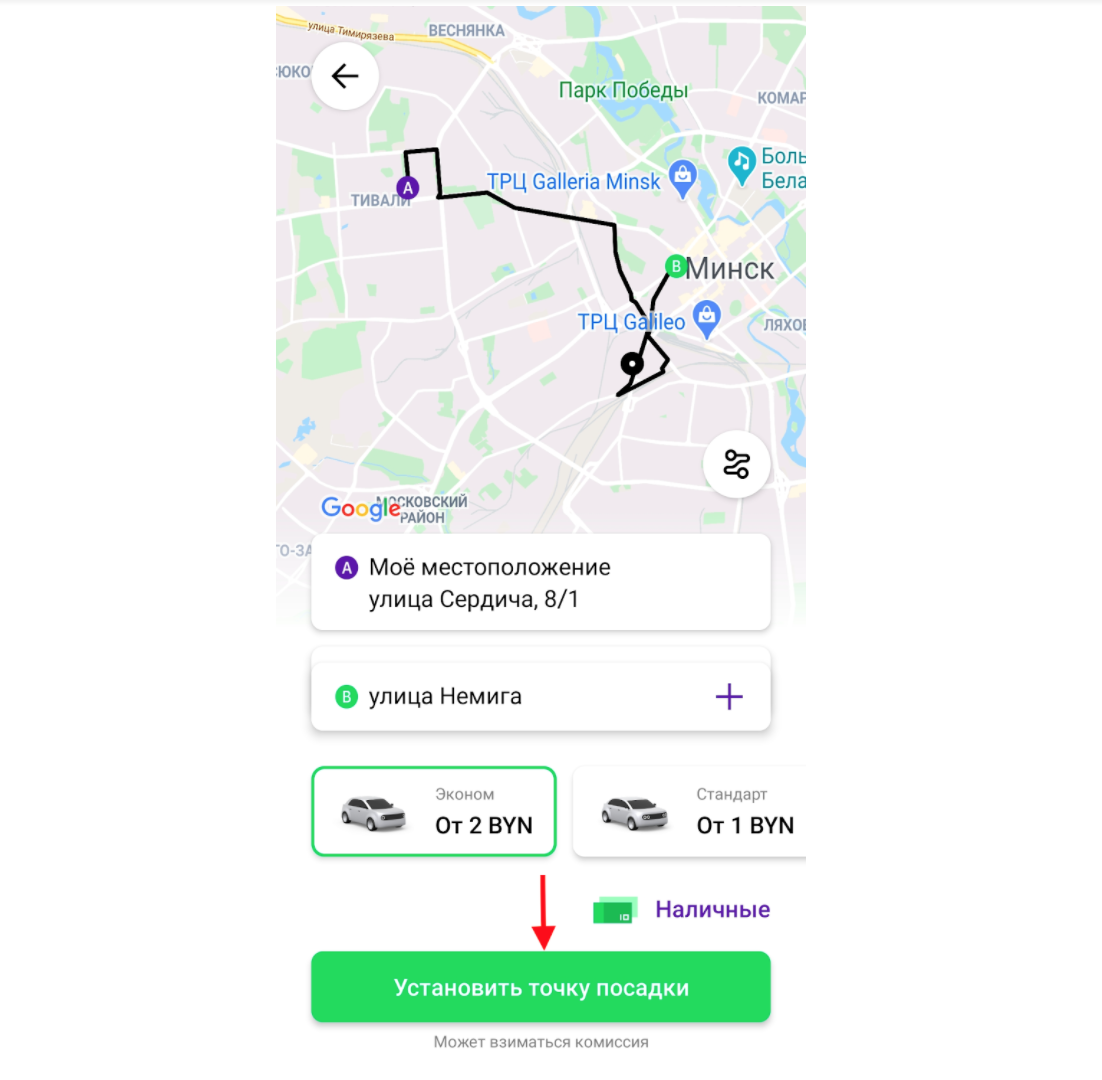Add another stop with plus icon
Screen dimensions: 1102x1080
(x=729, y=697)
